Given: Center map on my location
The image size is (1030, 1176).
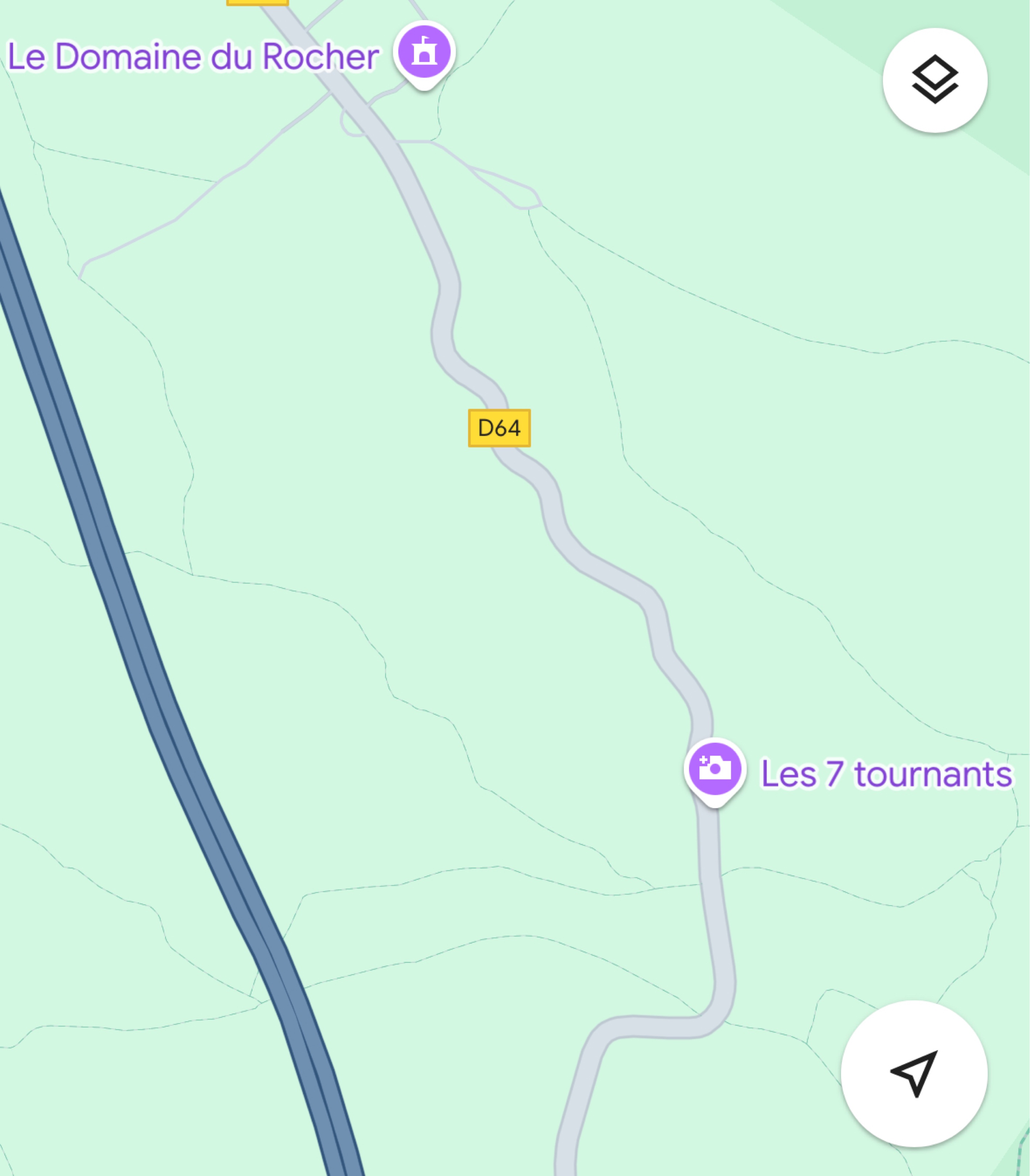Looking at the screenshot, I should (x=914, y=1073).
